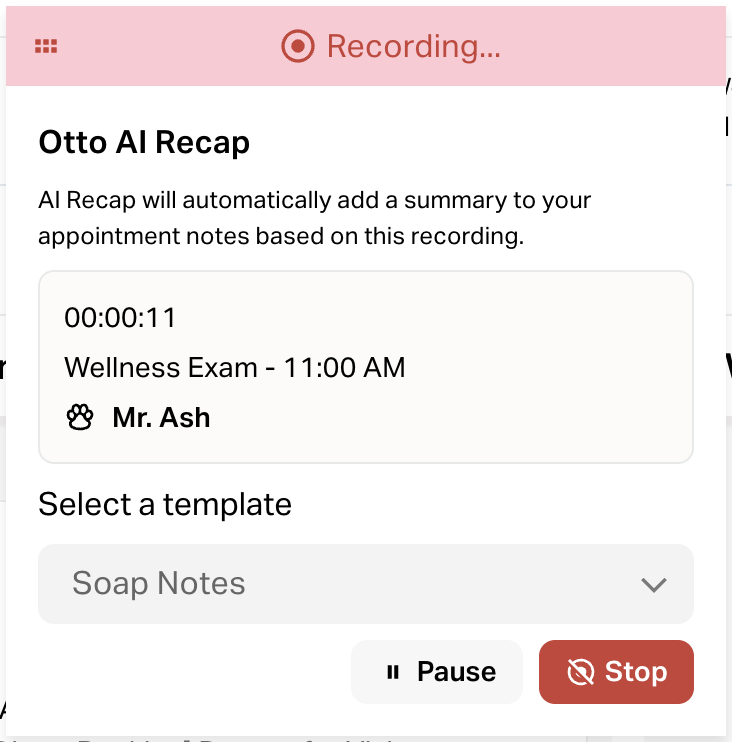The image size is (732, 742).
Task: Stop the recording
Action: tap(616, 672)
